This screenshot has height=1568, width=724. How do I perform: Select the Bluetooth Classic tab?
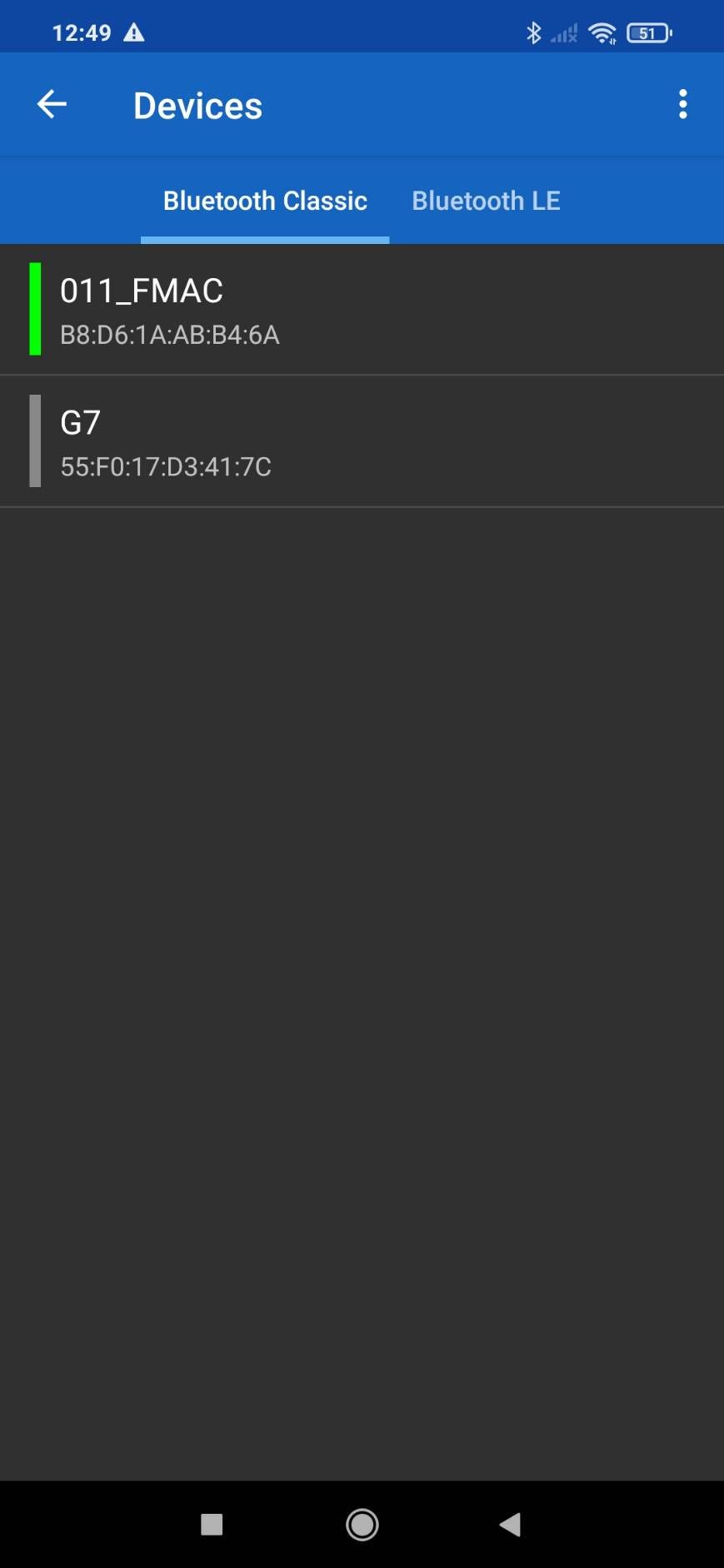(x=265, y=201)
